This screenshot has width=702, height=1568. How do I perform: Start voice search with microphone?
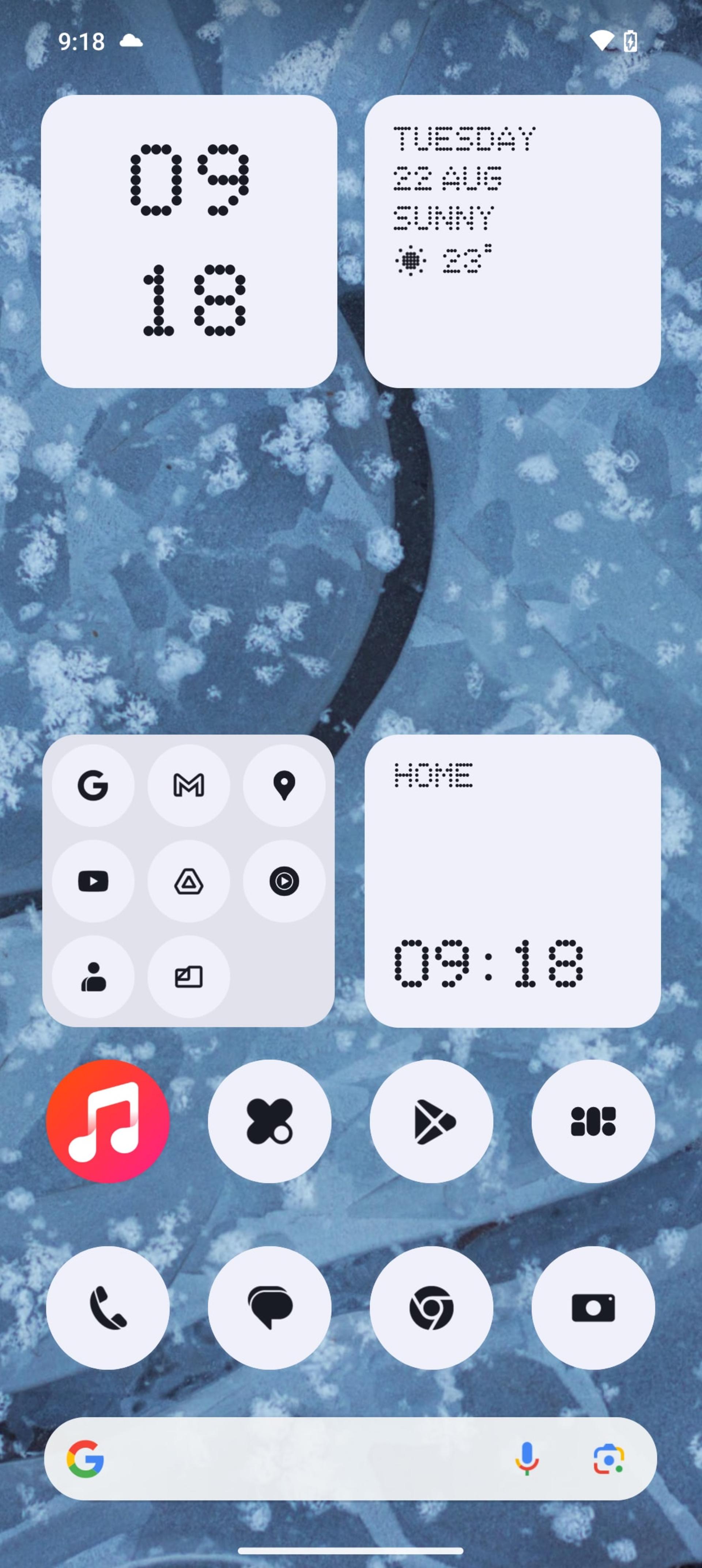tap(526, 1458)
